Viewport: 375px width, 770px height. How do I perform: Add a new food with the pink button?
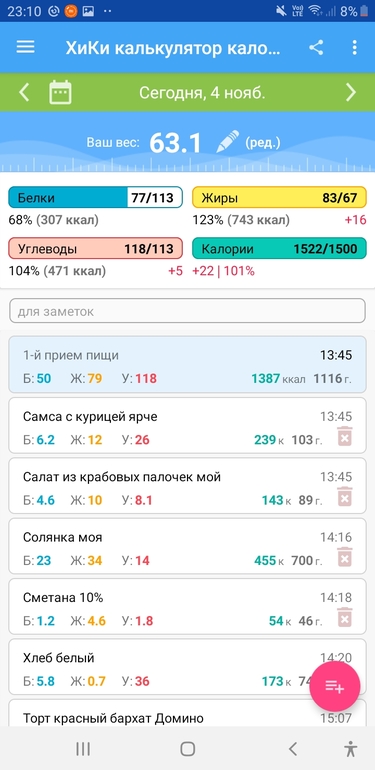click(335, 686)
